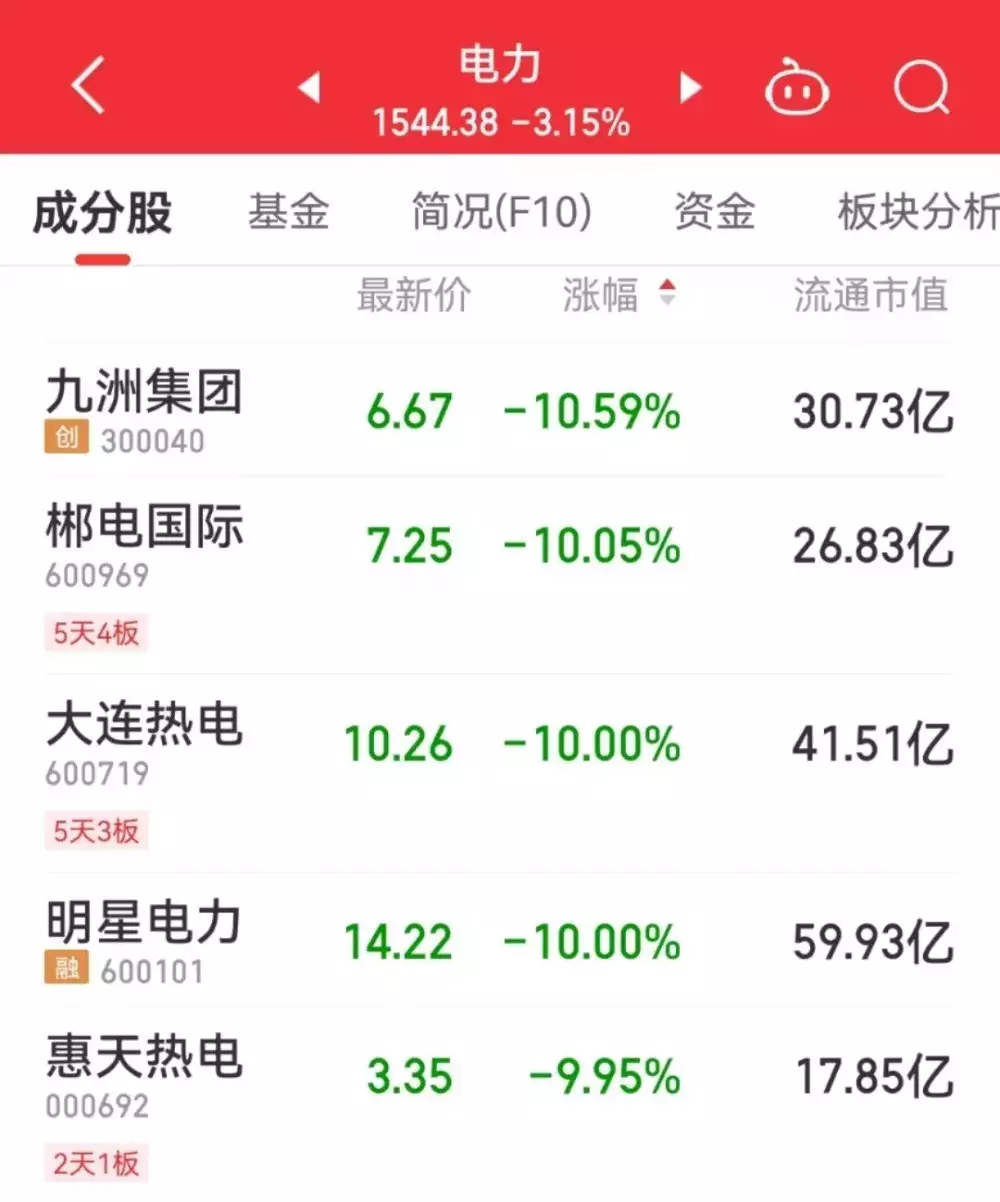
Task: Open the robot assistant icon
Action: point(795,88)
